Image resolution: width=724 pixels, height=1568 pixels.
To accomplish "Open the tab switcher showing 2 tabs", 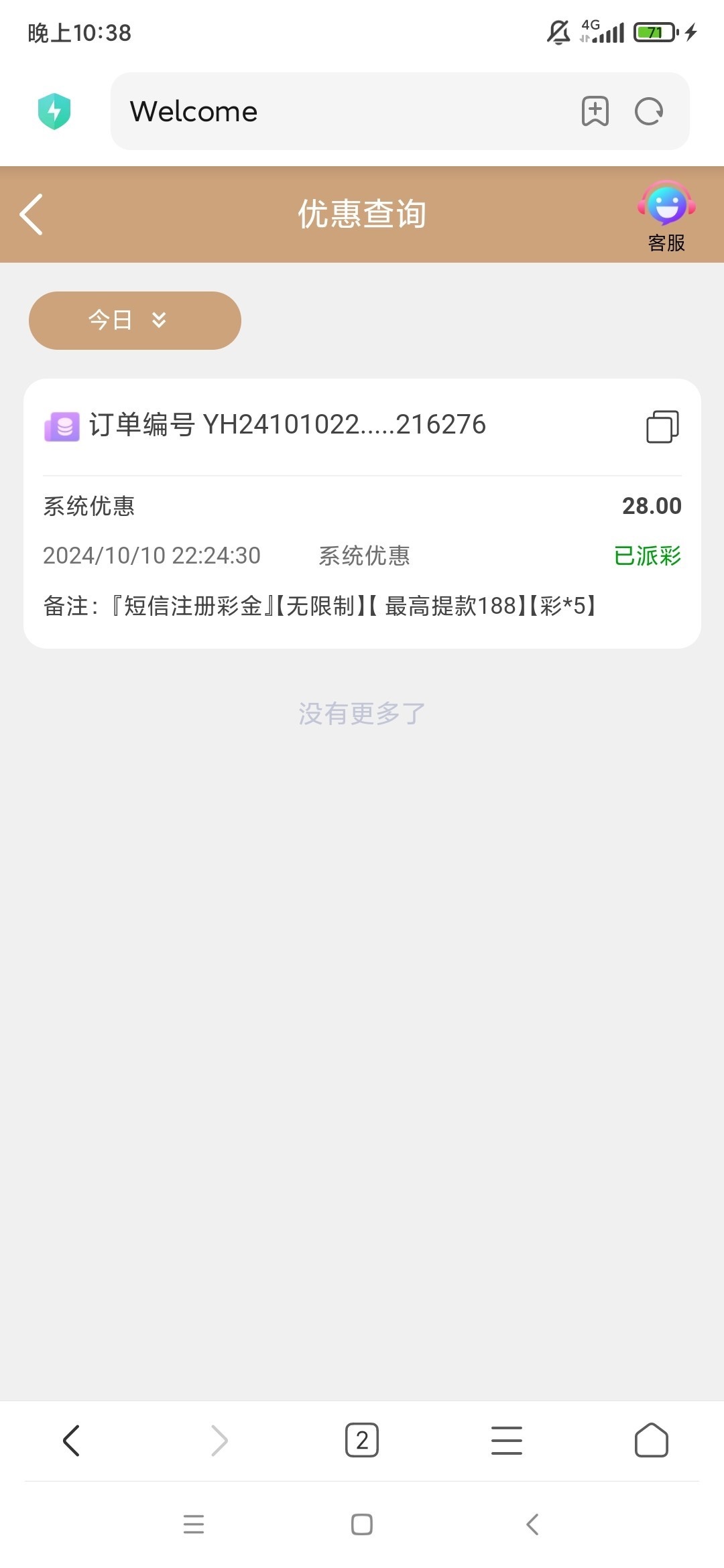I will tap(362, 1439).
